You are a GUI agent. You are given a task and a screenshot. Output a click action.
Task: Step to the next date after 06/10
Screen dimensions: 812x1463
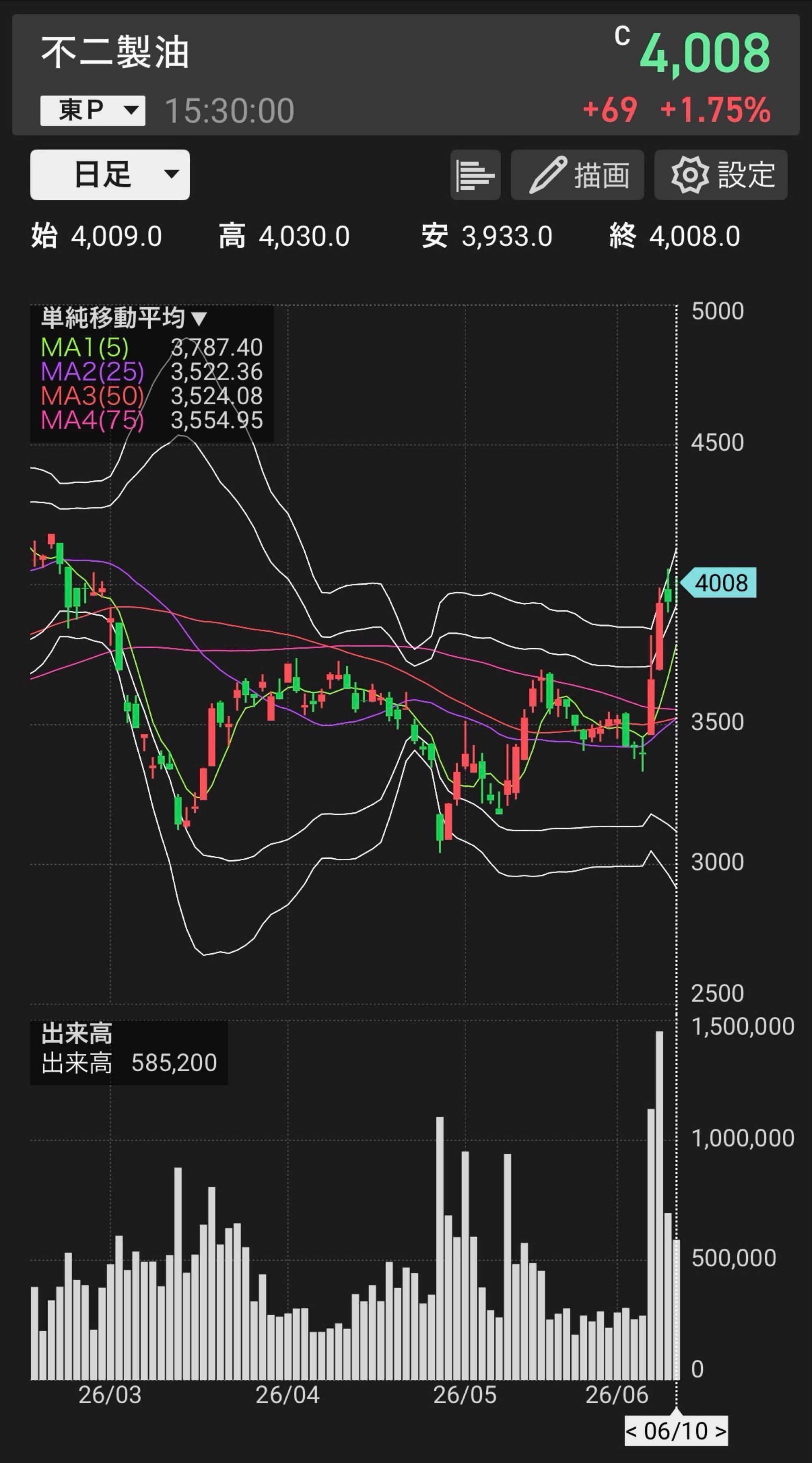721,1430
